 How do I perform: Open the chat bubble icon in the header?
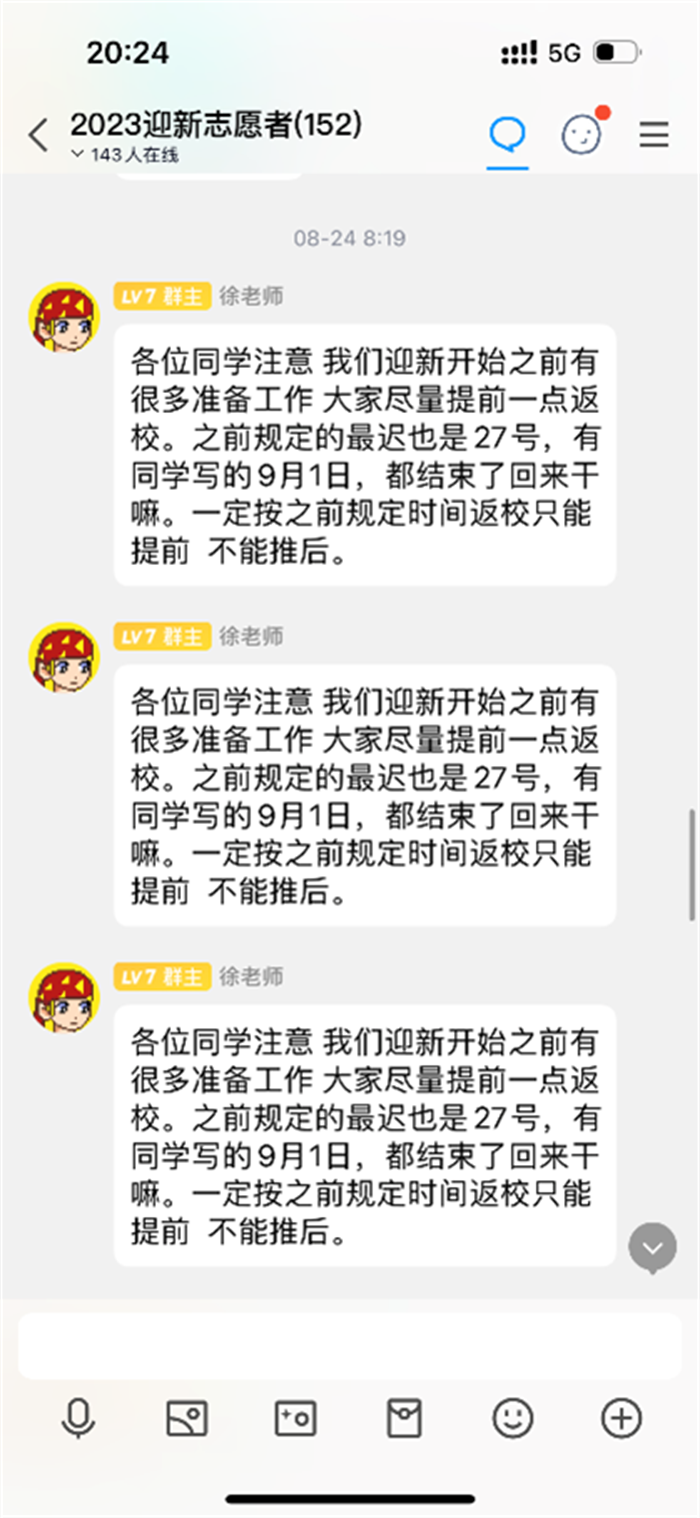pos(507,135)
